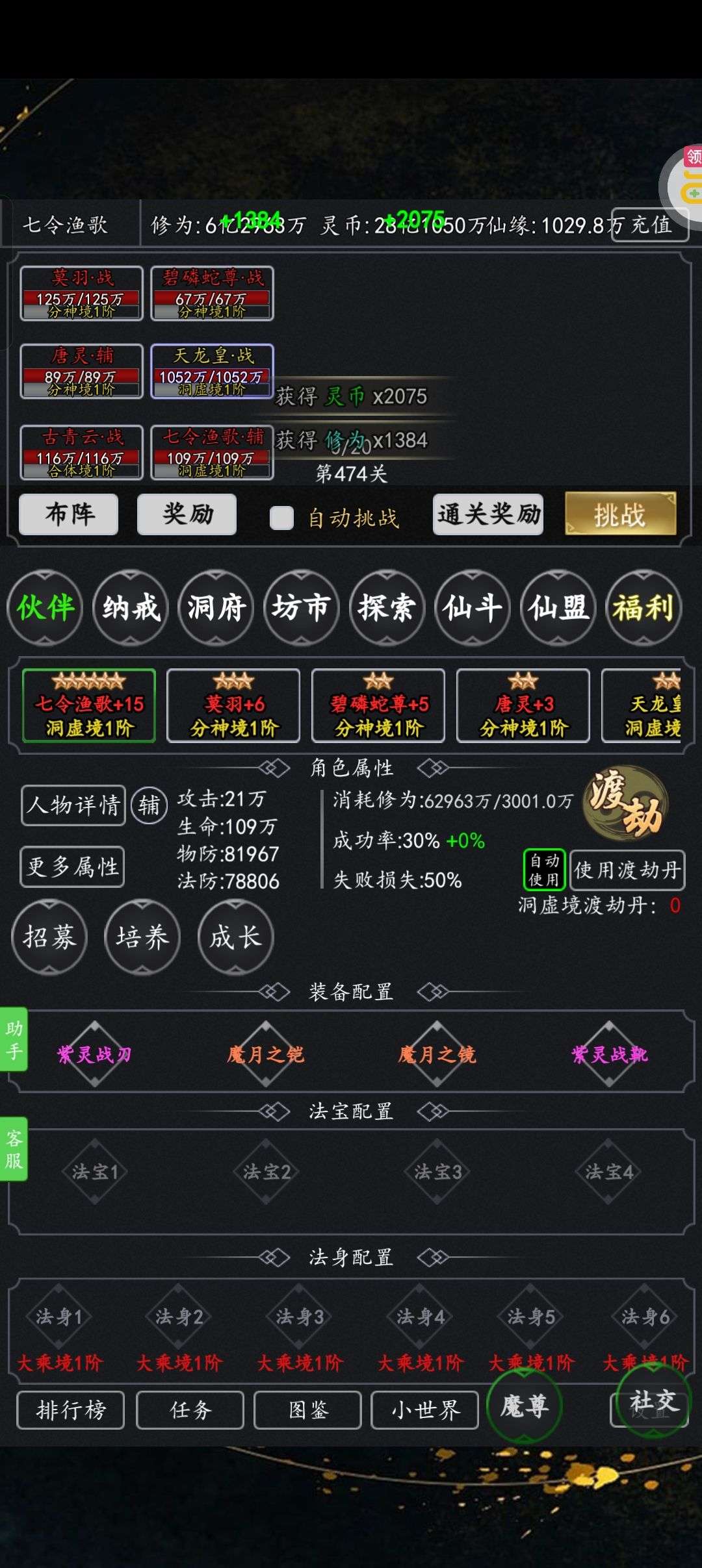Switch to the 纳戒 tab
This screenshot has width=702, height=1568.
click(131, 608)
